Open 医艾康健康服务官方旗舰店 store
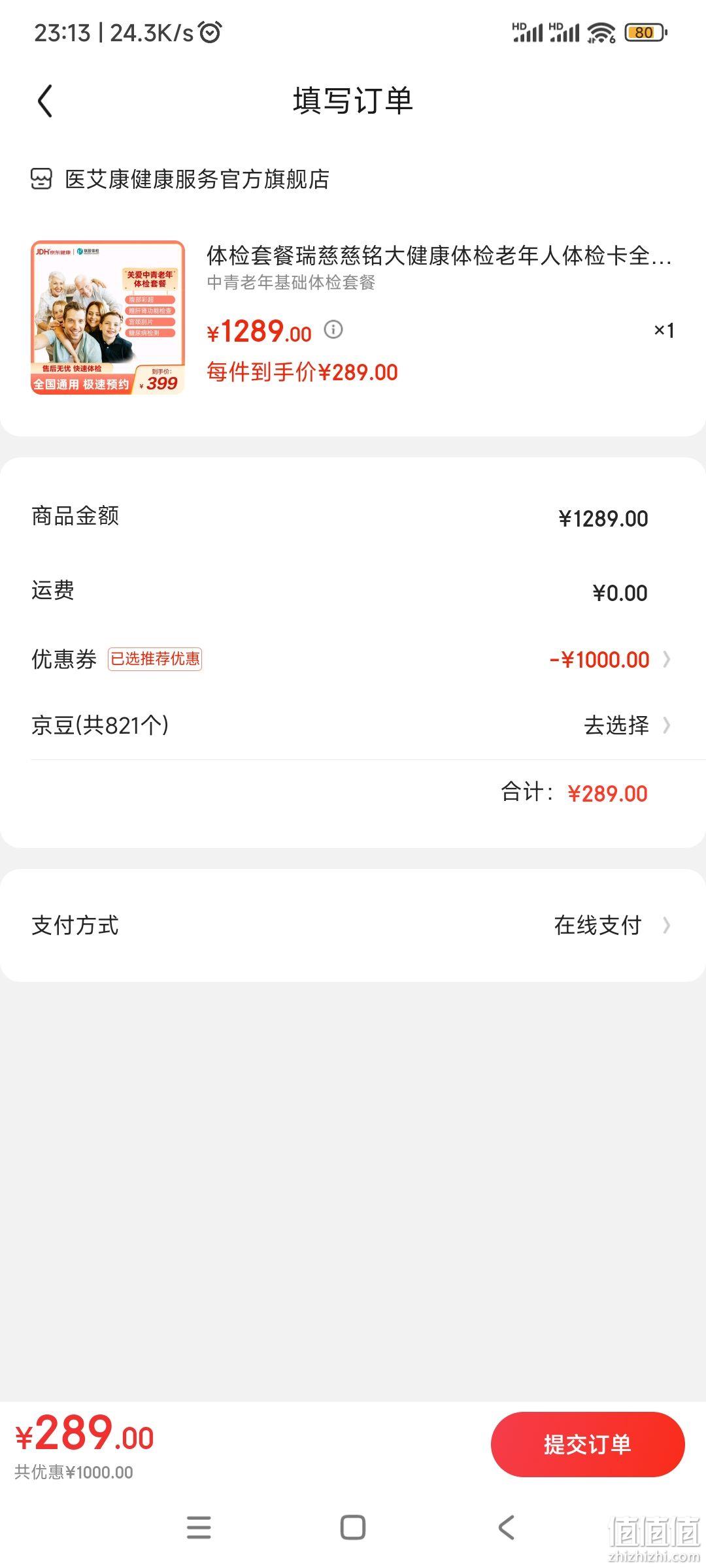706x1568 pixels. (180, 179)
